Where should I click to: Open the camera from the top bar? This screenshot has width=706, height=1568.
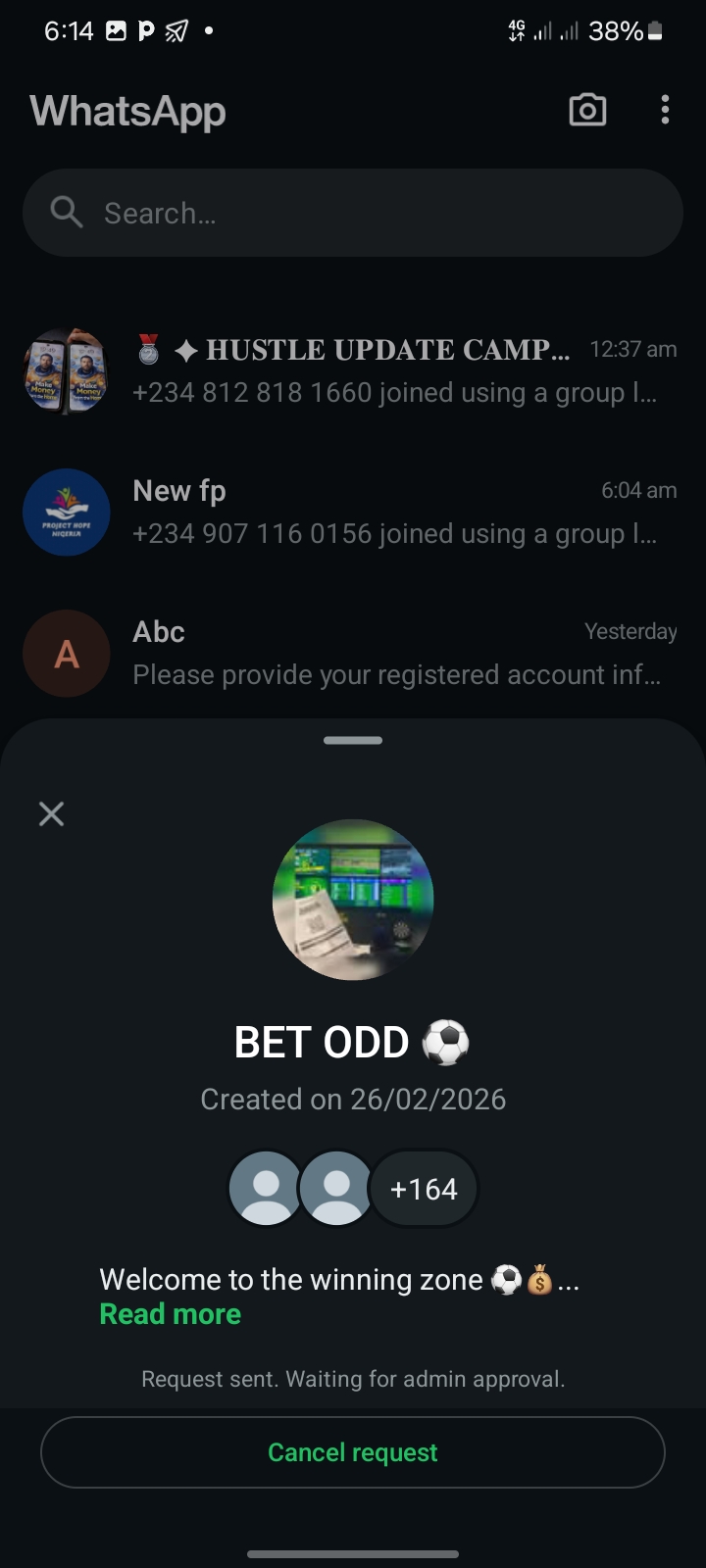tap(587, 110)
